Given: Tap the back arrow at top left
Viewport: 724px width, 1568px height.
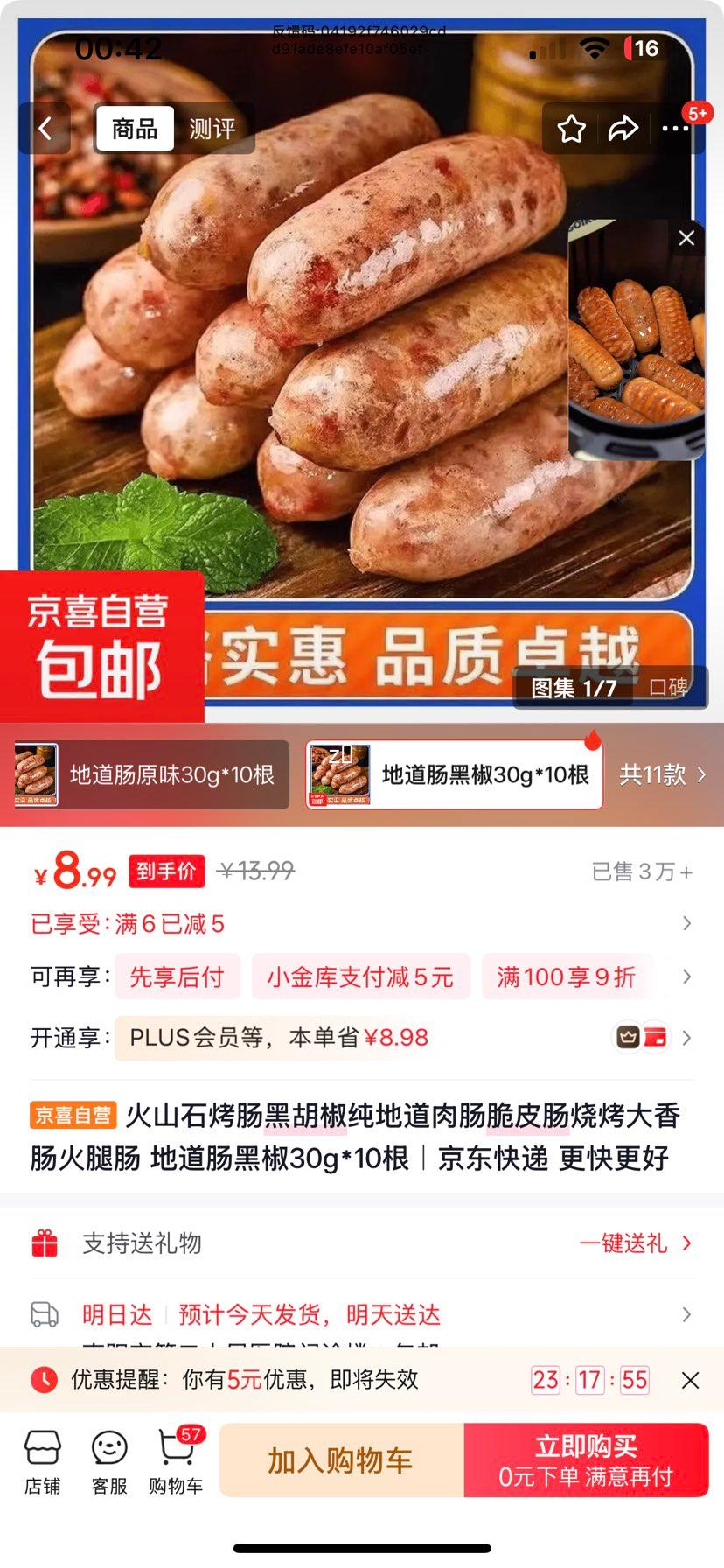Looking at the screenshot, I should [x=45, y=128].
